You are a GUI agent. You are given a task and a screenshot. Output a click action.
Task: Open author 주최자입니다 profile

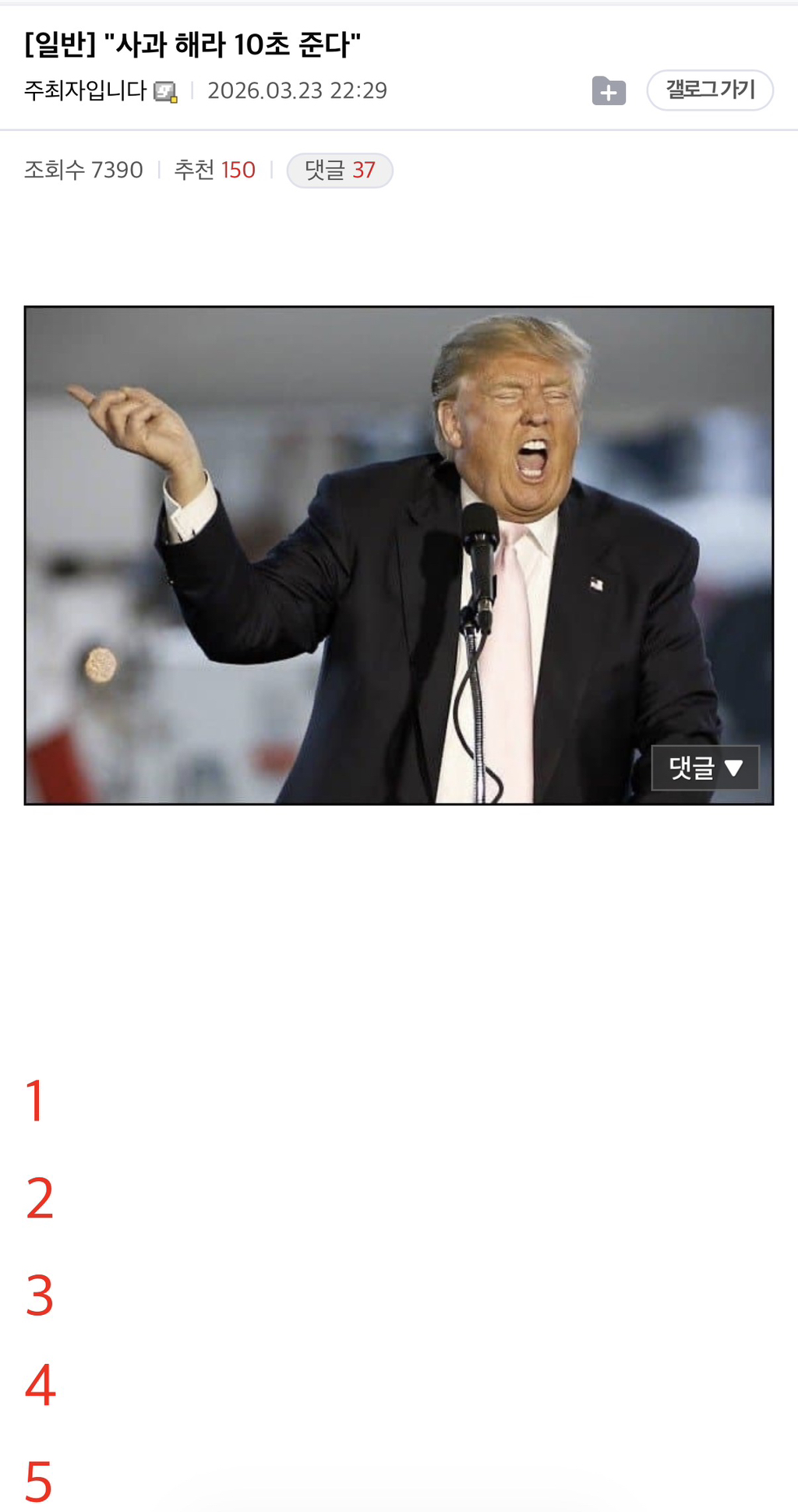click(86, 90)
